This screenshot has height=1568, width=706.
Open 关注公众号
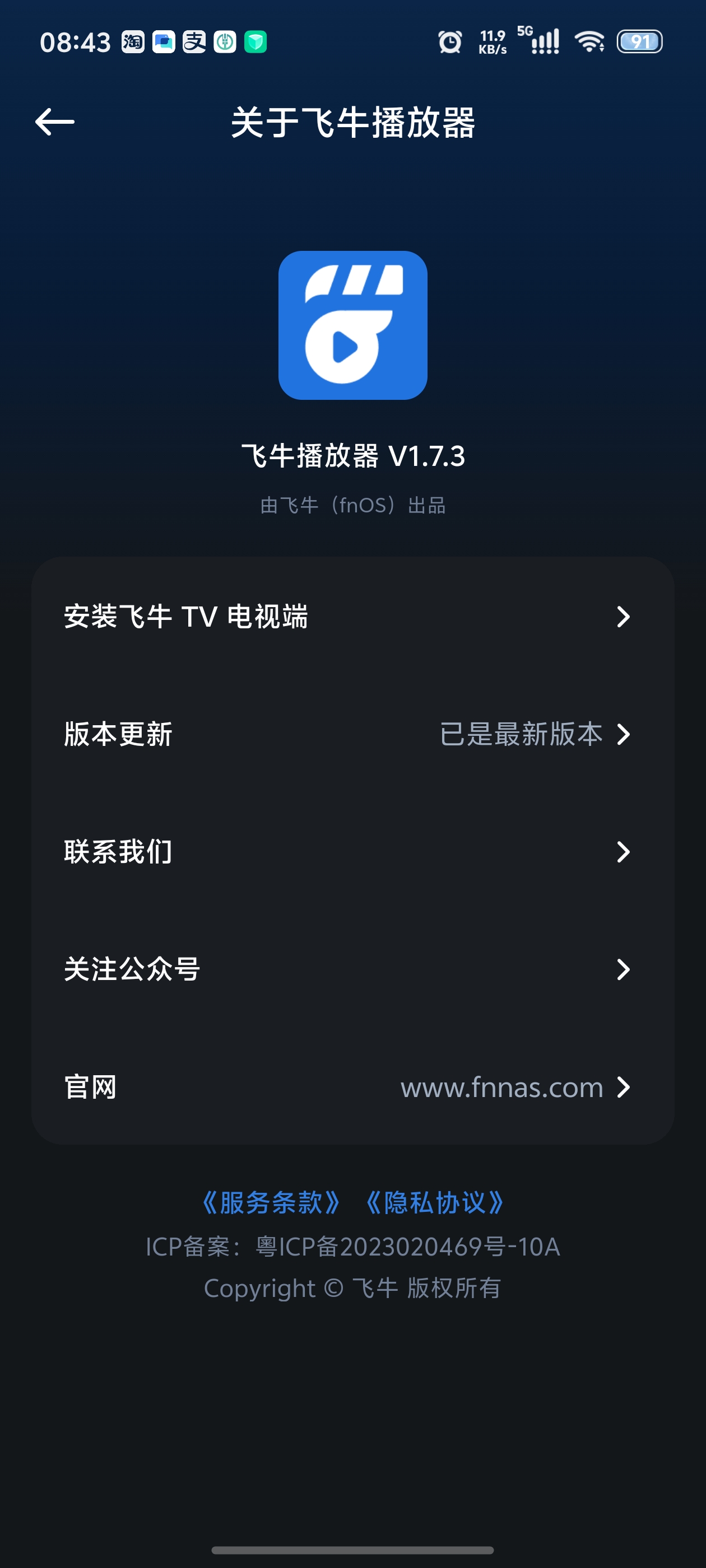[352, 969]
